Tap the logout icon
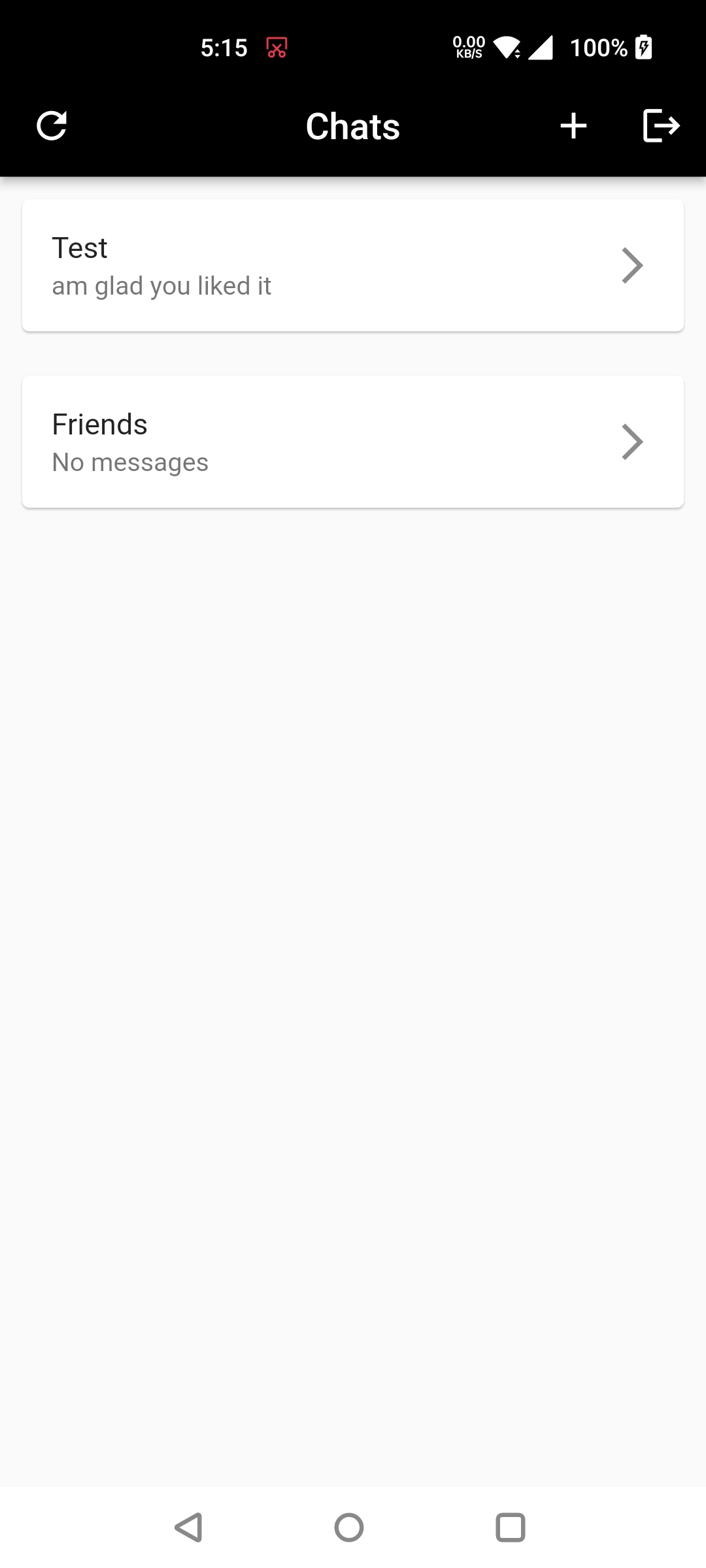 point(661,126)
